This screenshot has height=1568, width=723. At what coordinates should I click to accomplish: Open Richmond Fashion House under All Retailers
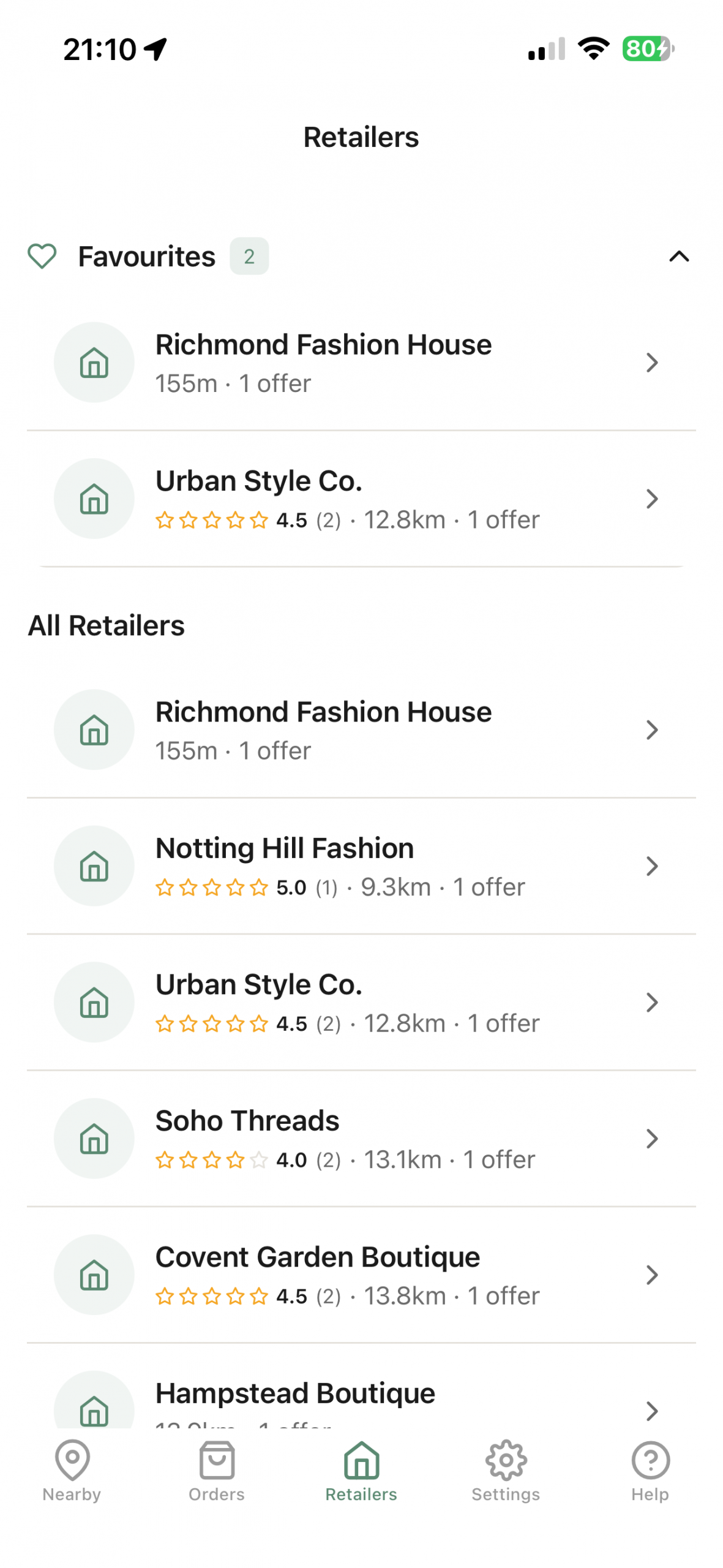tap(361, 729)
